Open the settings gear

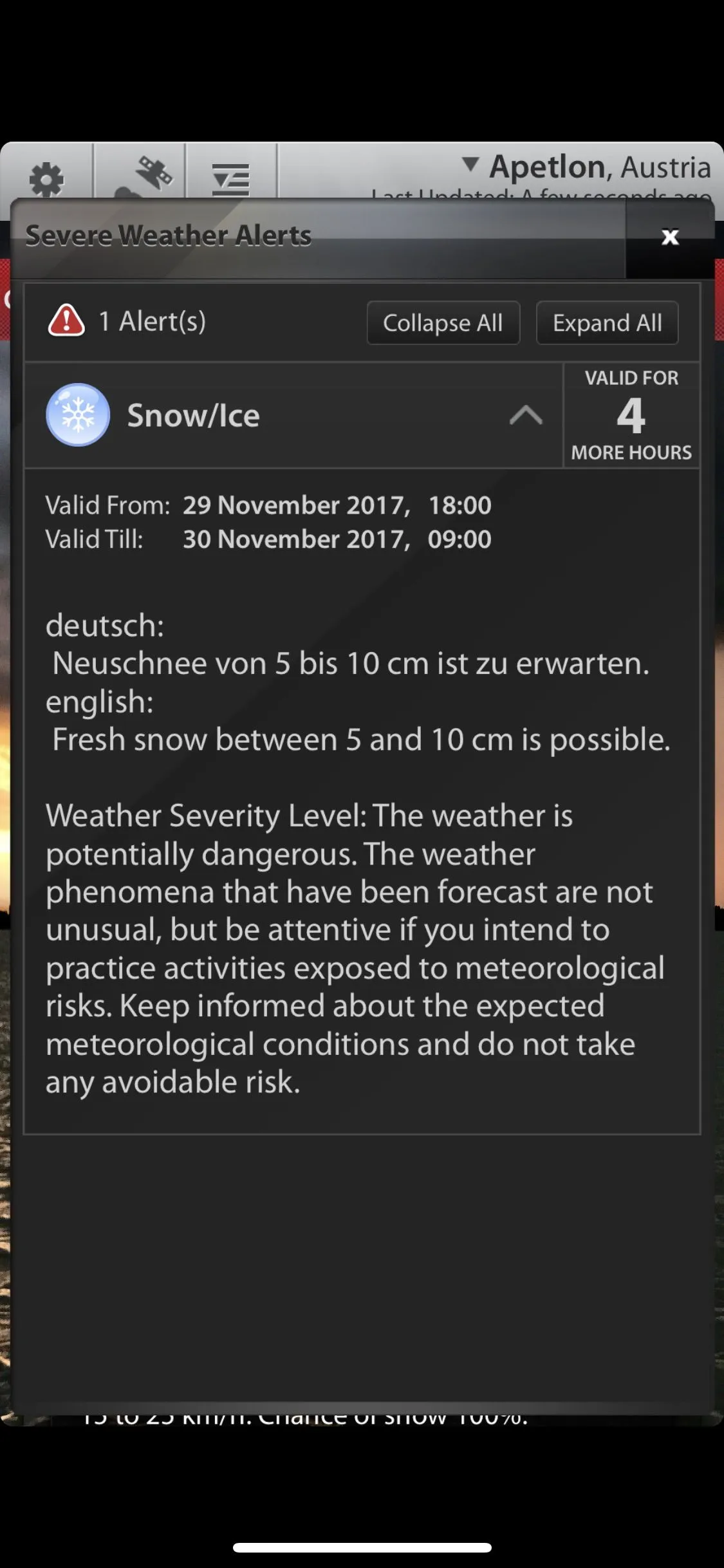pyautogui.click(x=46, y=178)
